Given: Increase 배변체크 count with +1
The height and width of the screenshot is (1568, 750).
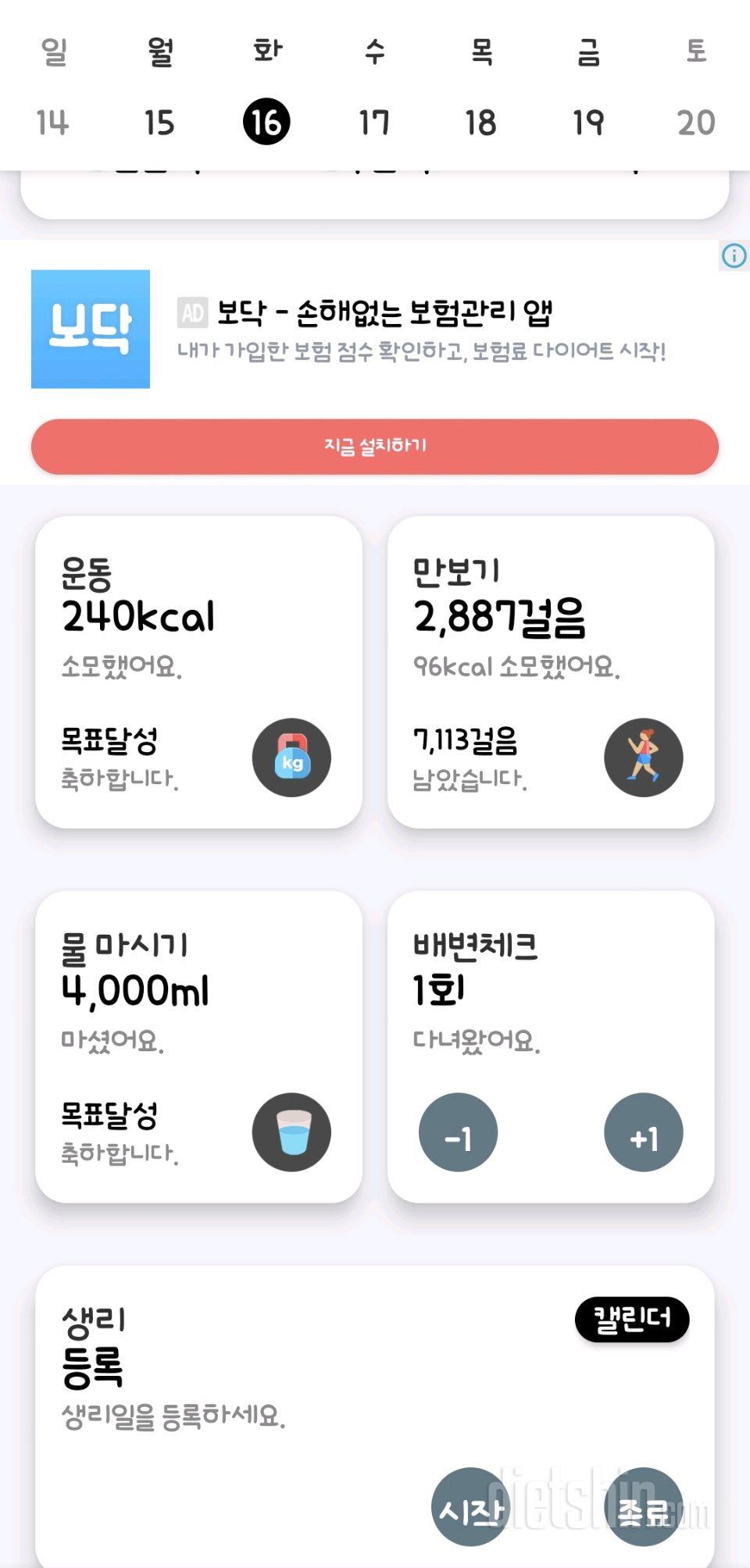Looking at the screenshot, I should tap(644, 1132).
